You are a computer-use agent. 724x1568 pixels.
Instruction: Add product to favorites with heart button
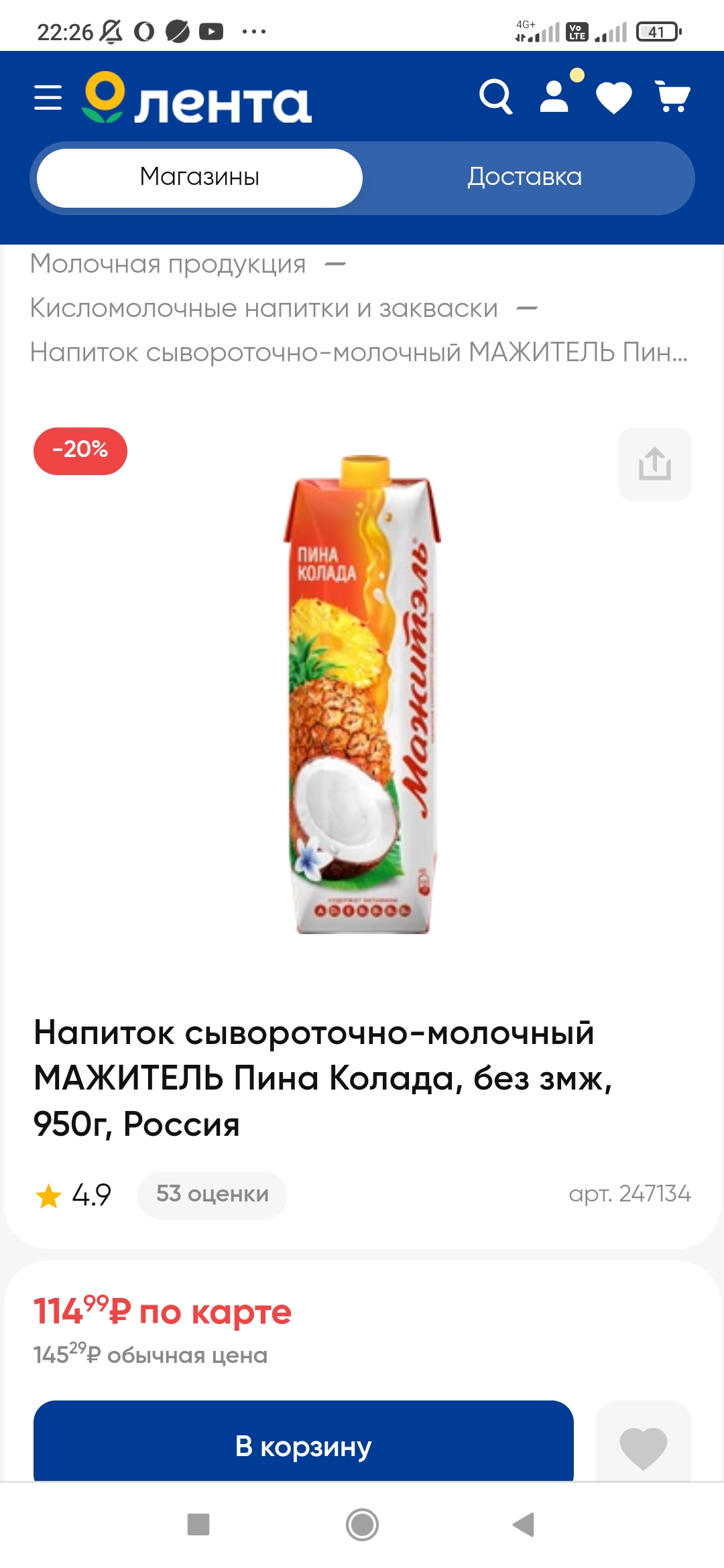(x=644, y=1445)
